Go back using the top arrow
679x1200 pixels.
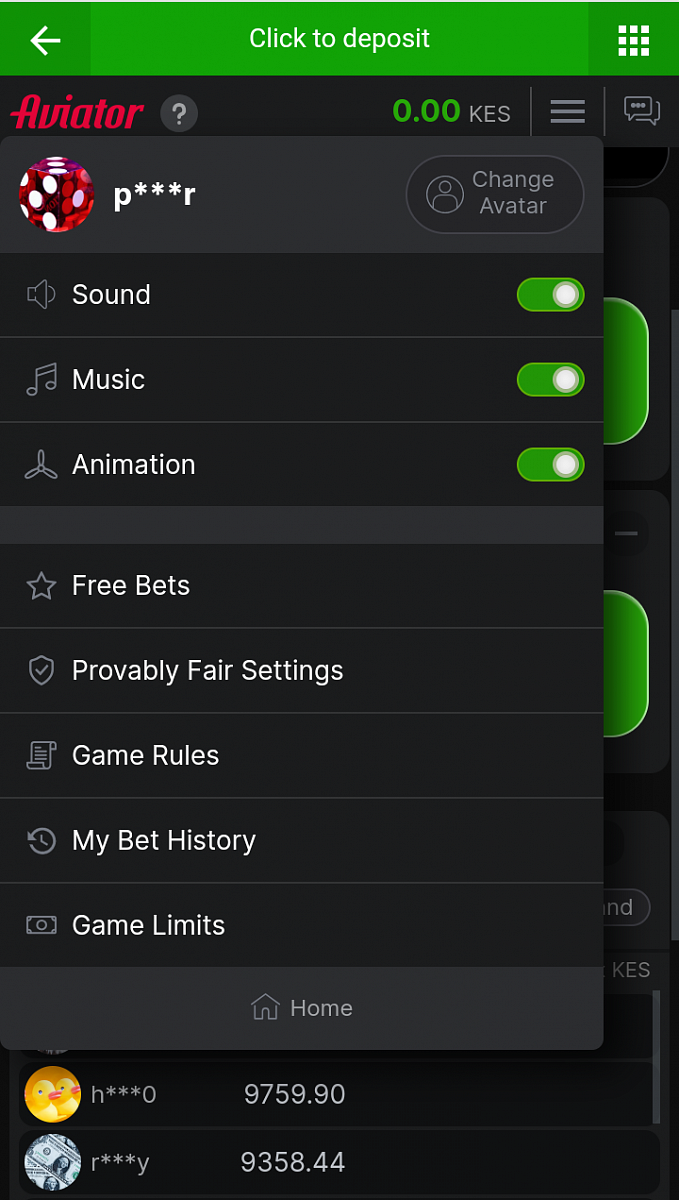[45, 40]
